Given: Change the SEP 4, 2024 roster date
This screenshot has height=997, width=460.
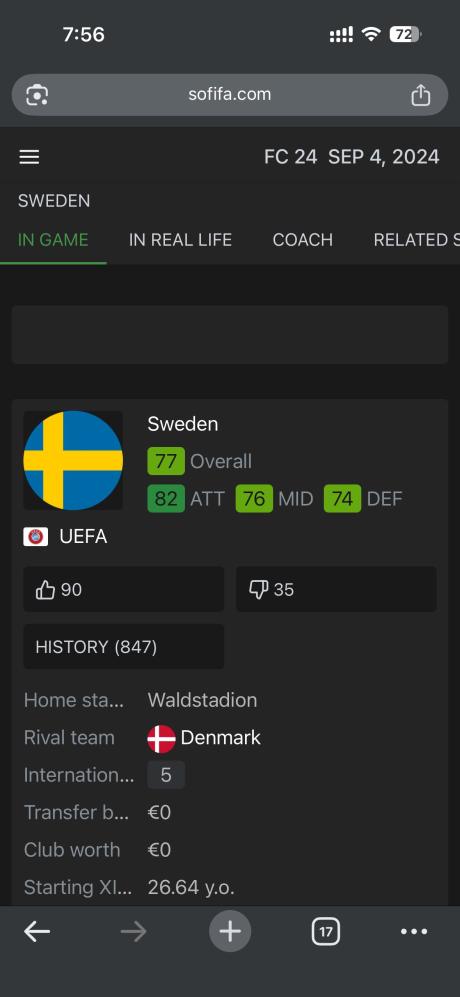Looking at the screenshot, I should coord(384,157).
